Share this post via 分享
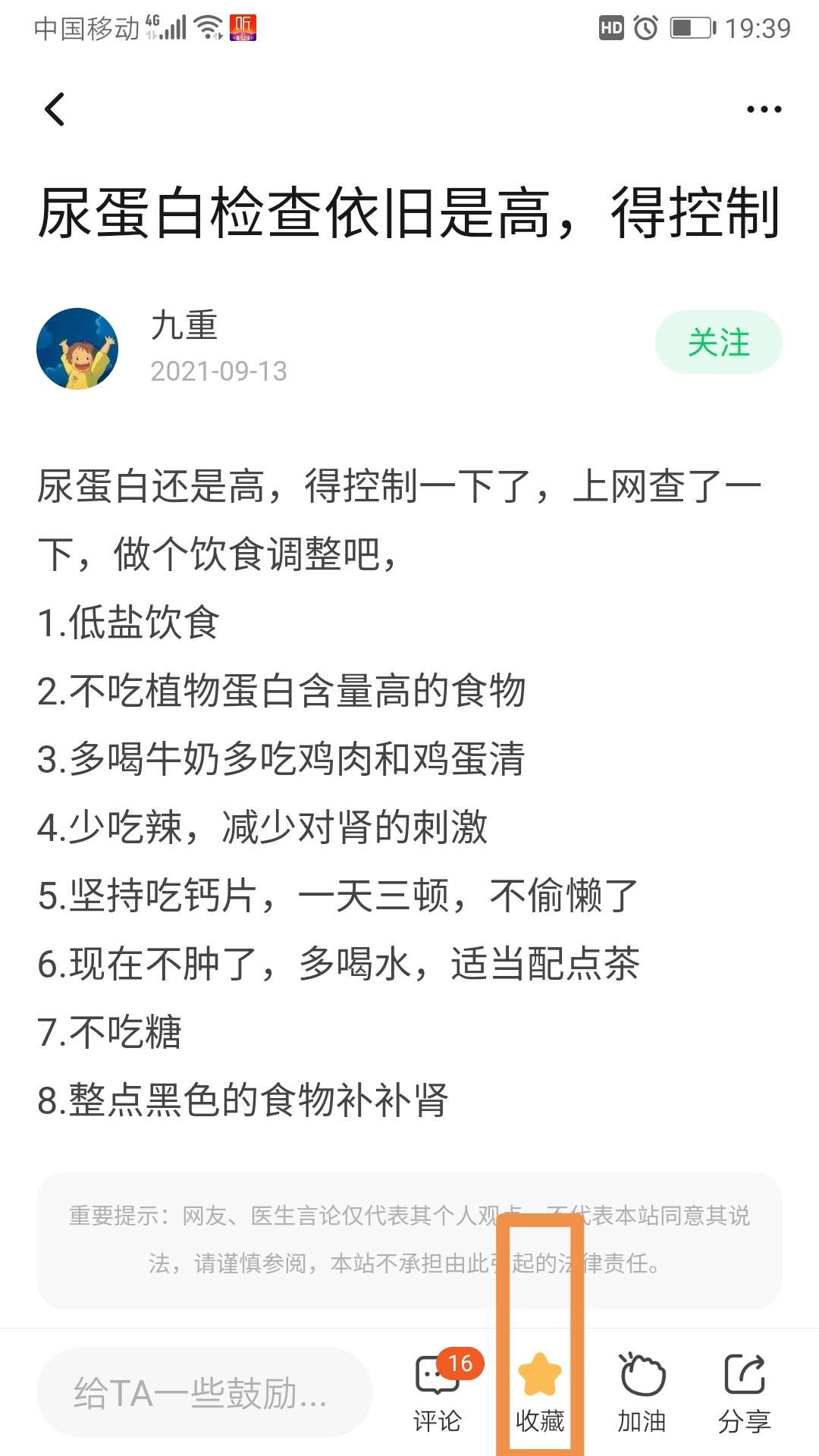 [744, 1392]
